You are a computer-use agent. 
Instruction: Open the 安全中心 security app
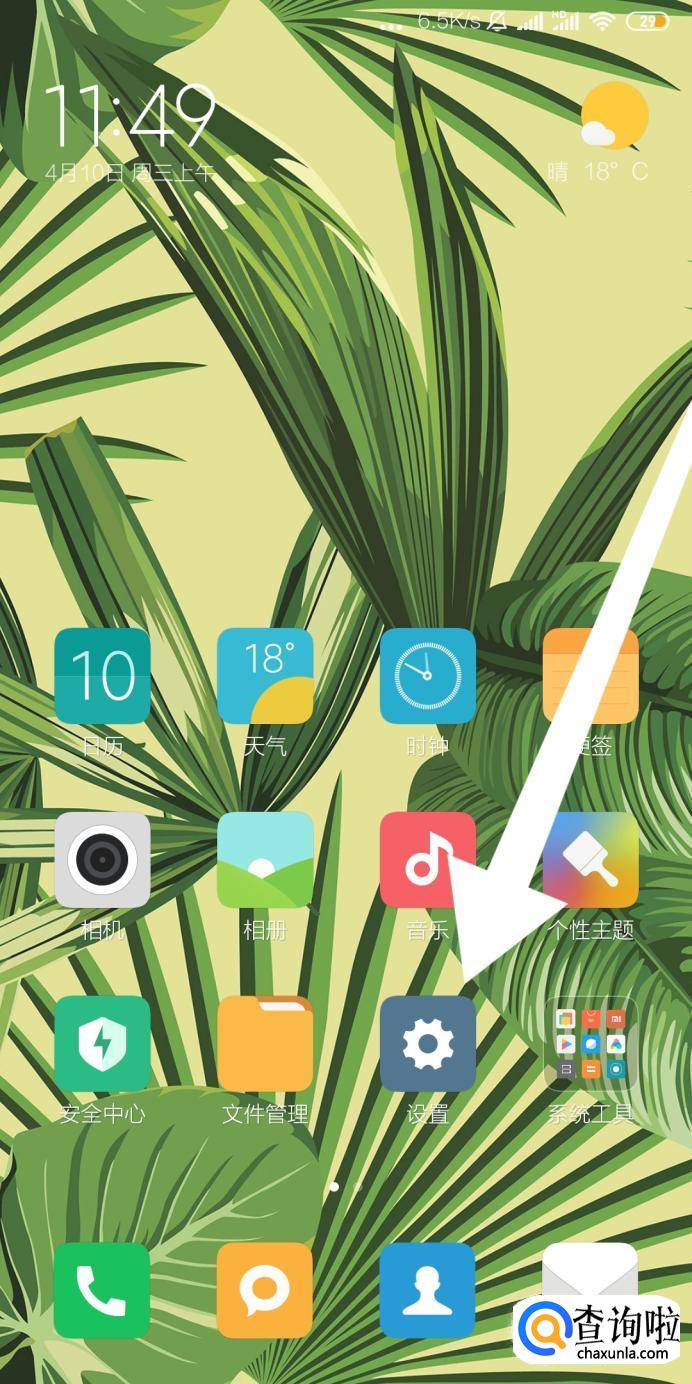pos(102,1043)
